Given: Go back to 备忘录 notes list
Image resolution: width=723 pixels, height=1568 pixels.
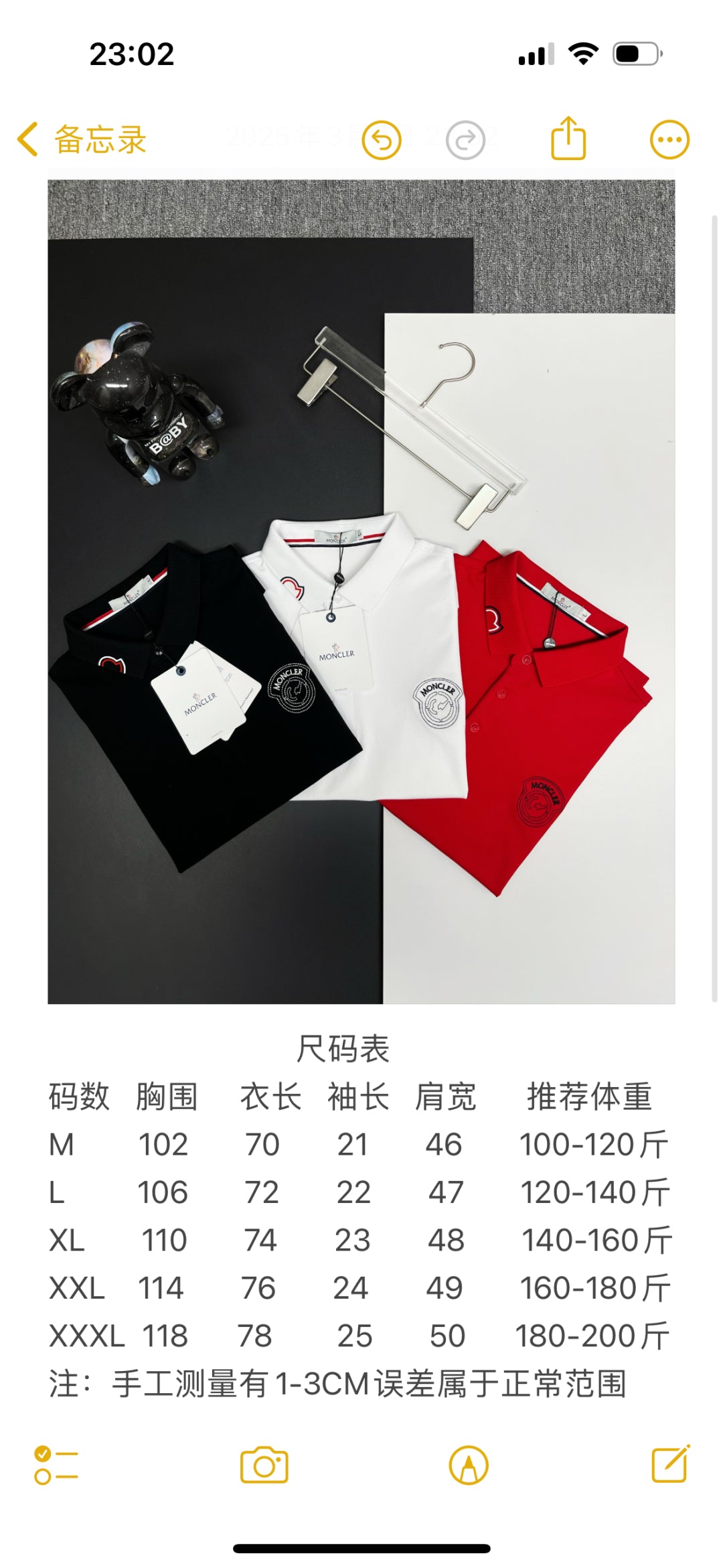Looking at the screenshot, I should [74, 139].
